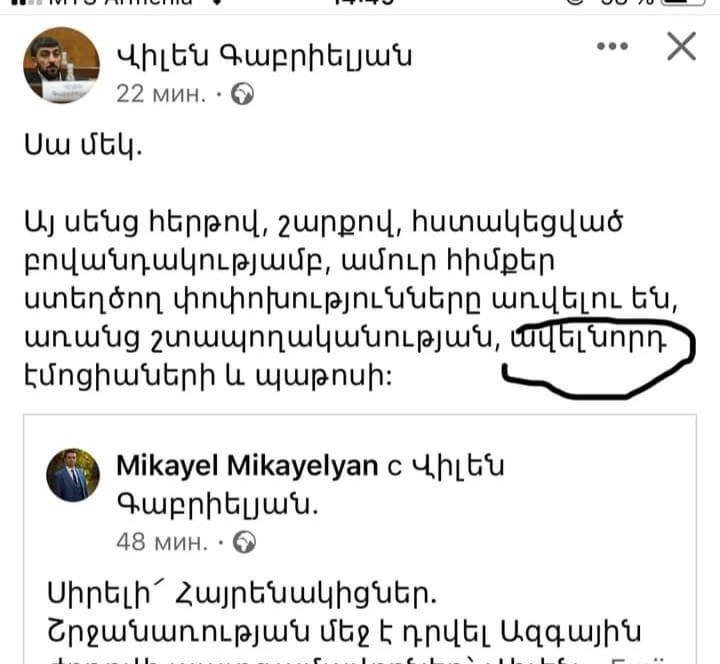Image resolution: width=720 pixels, height=664 pixels.
Task: View Mikayel Mikayelyan's profile
Action: [x=248, y=465]
